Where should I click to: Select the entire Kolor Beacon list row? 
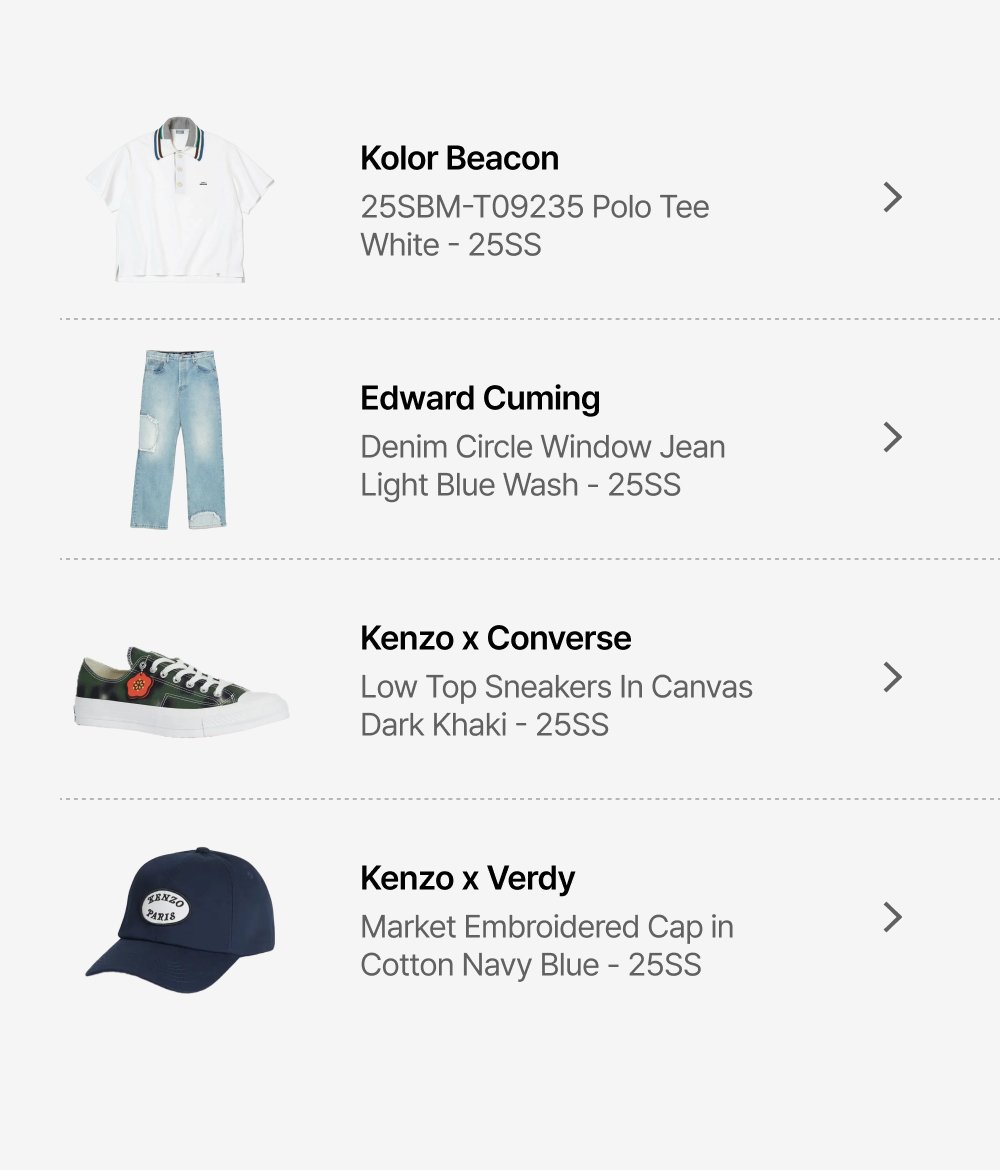[x=500, y=198]
